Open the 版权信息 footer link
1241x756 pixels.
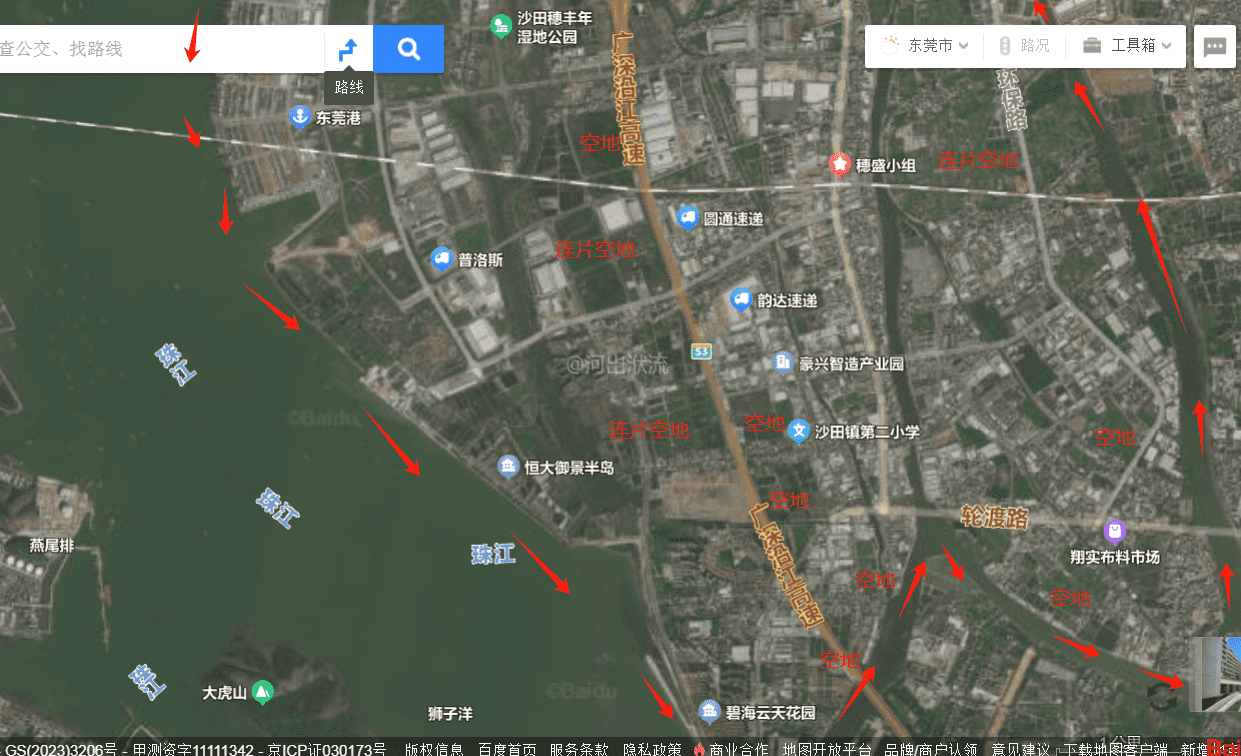tap(434, 748)
